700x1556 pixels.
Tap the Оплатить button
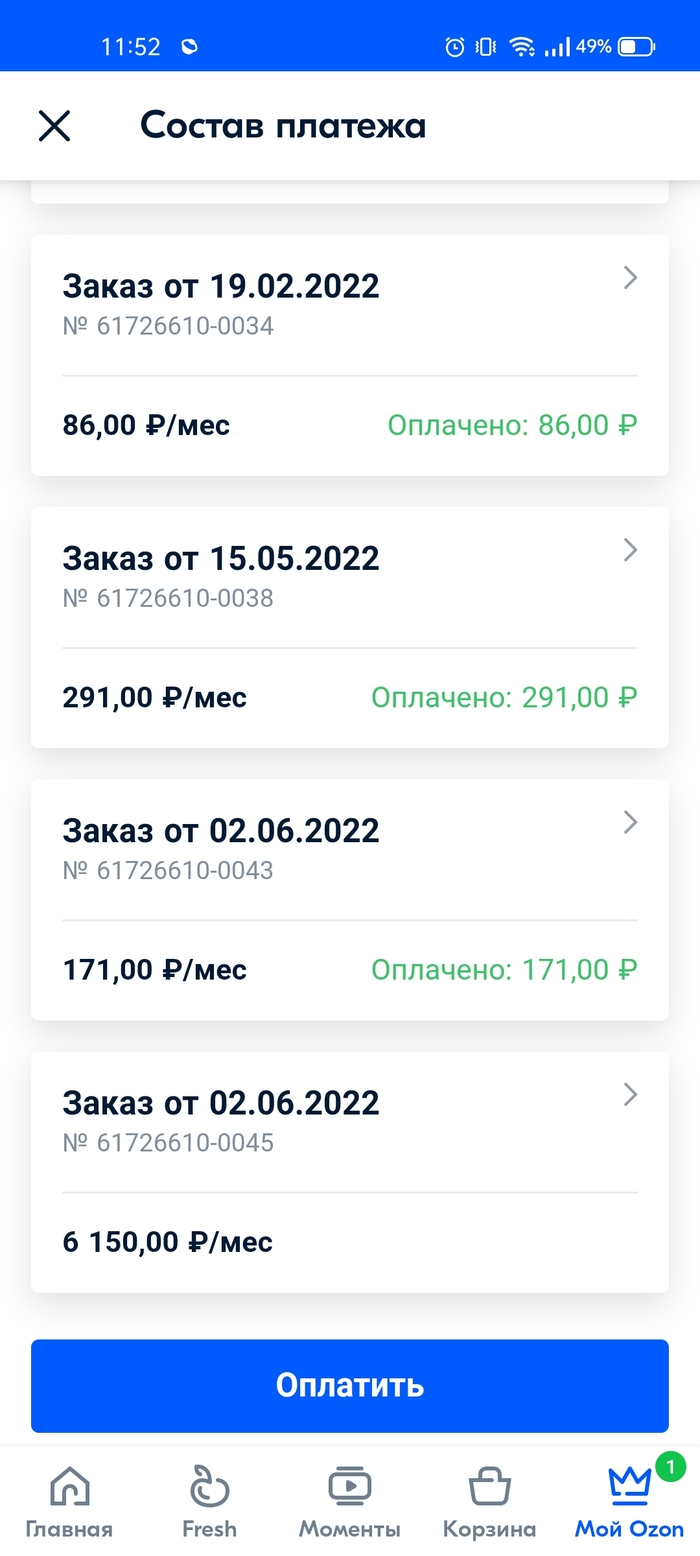[x=349, y=1385]
